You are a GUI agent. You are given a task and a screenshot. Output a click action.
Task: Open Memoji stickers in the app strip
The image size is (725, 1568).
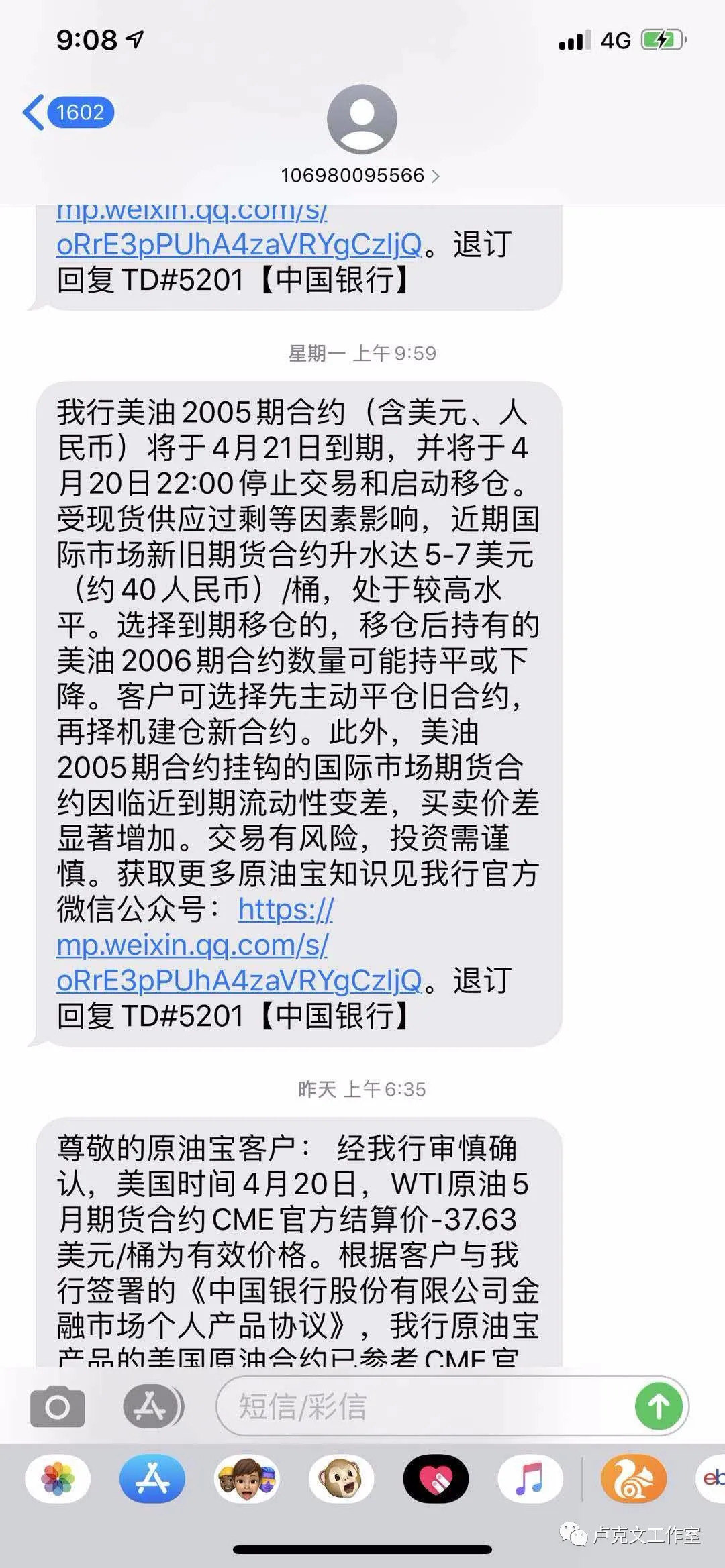point(246,1479)
